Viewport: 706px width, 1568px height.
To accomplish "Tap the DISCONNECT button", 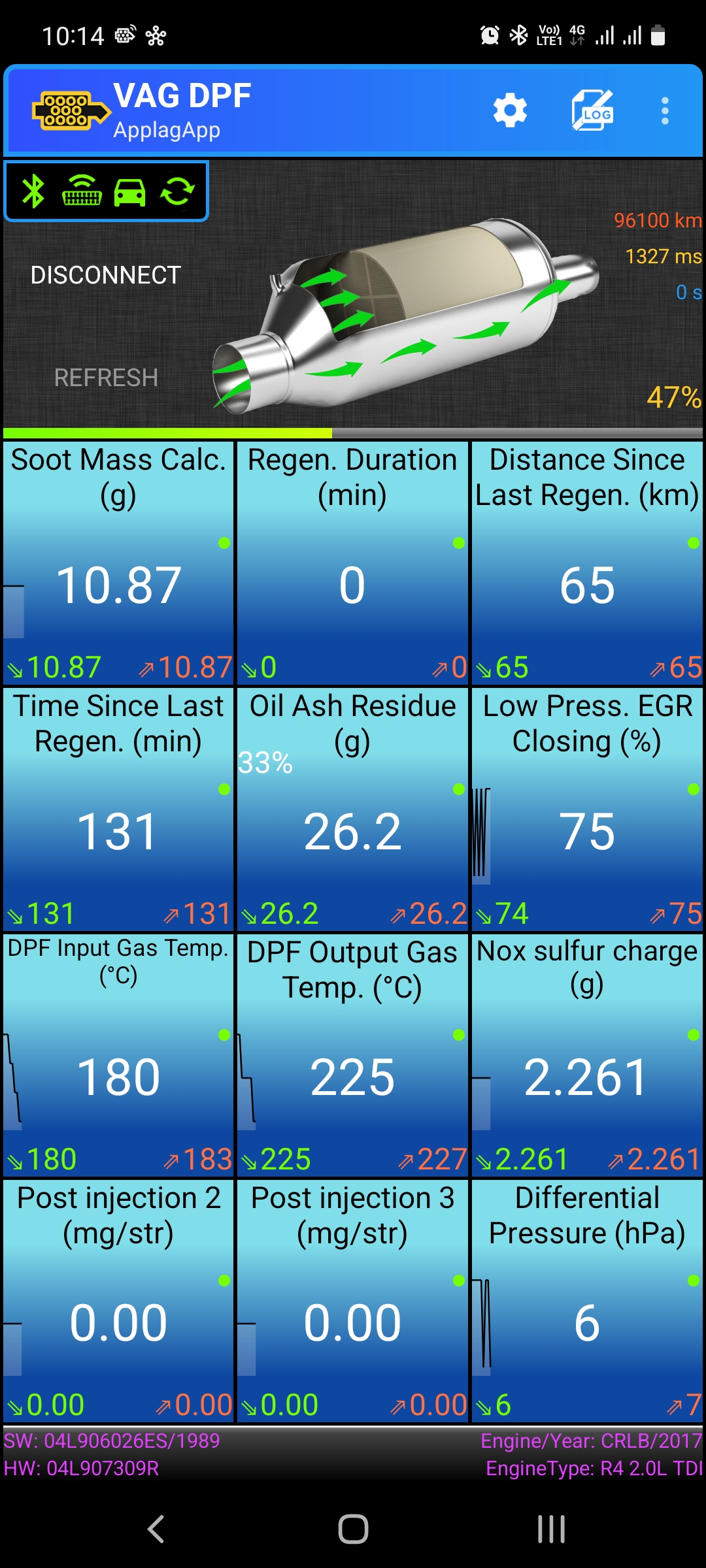I will (x=106, y=275).
